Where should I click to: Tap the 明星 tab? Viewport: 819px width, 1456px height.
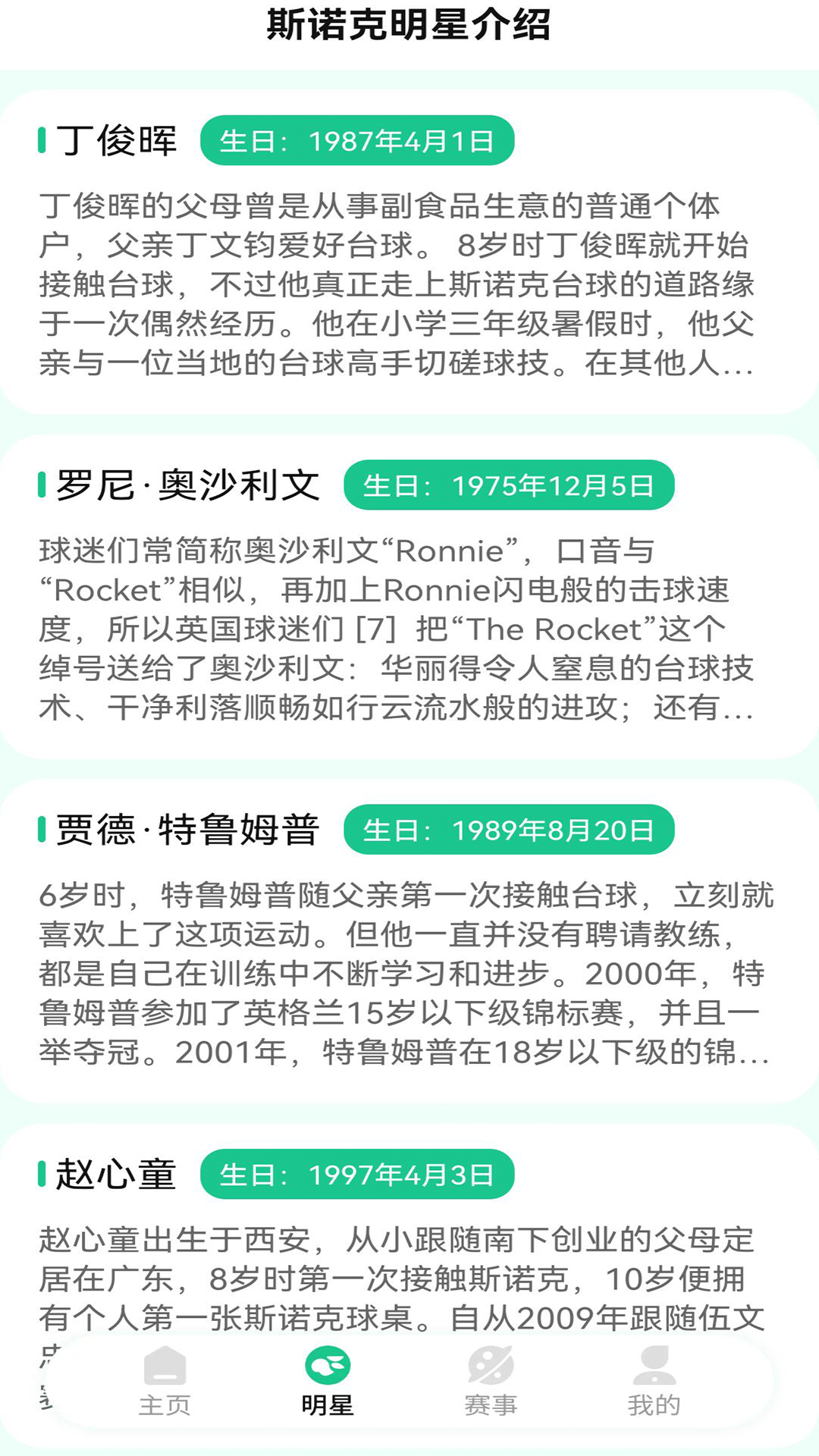(x=328, y=1382)
